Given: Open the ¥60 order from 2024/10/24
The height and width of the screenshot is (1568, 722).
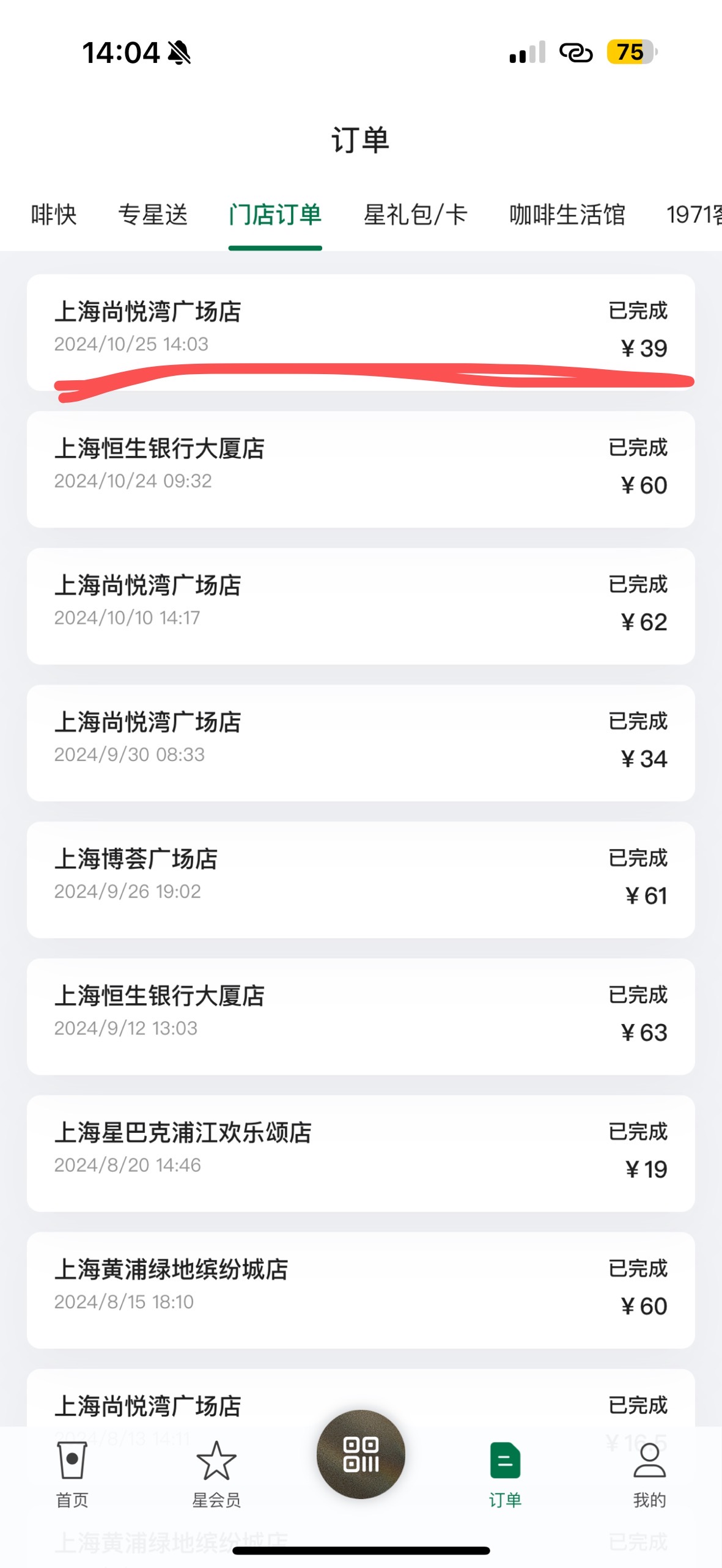Looking at the screenshot, I should 361,469.
